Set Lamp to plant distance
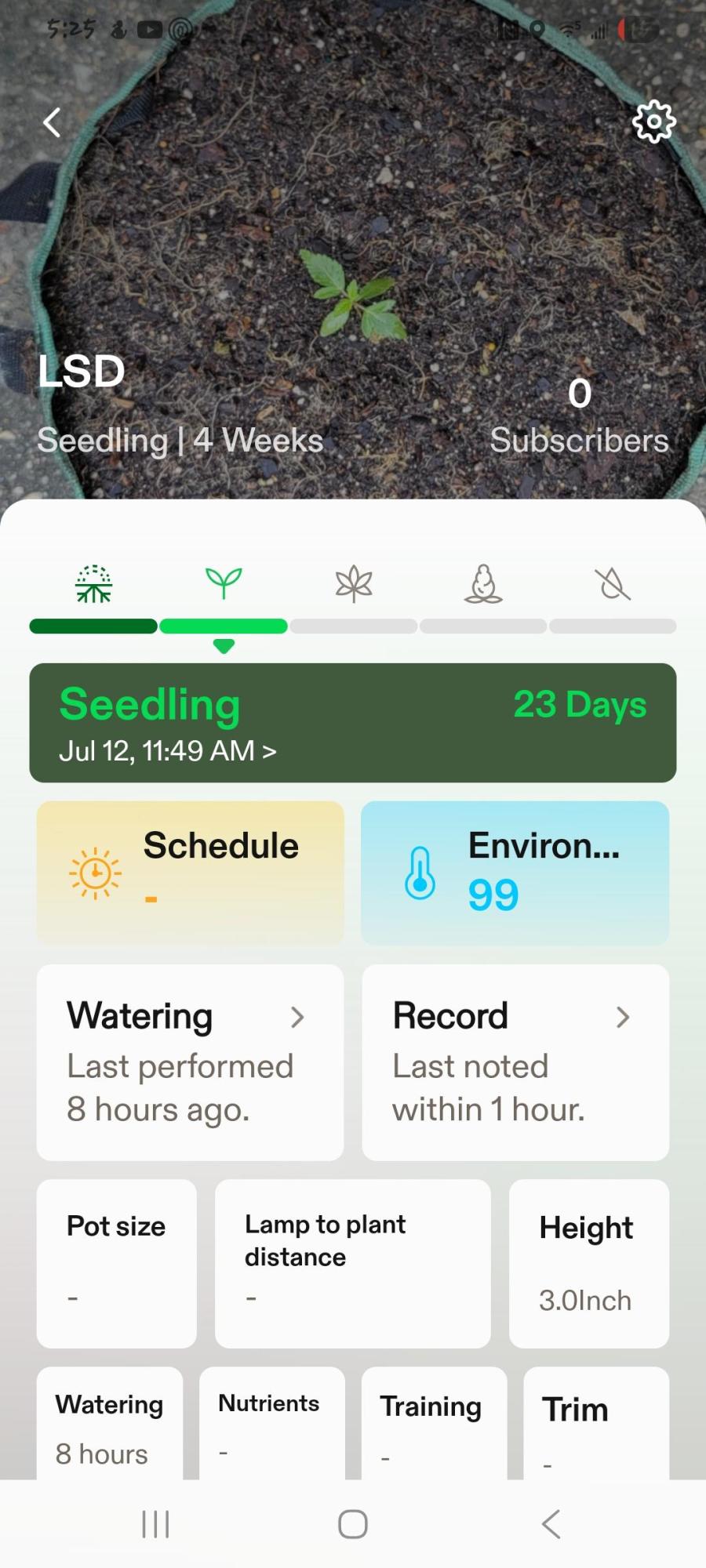 click(353, 1264)
